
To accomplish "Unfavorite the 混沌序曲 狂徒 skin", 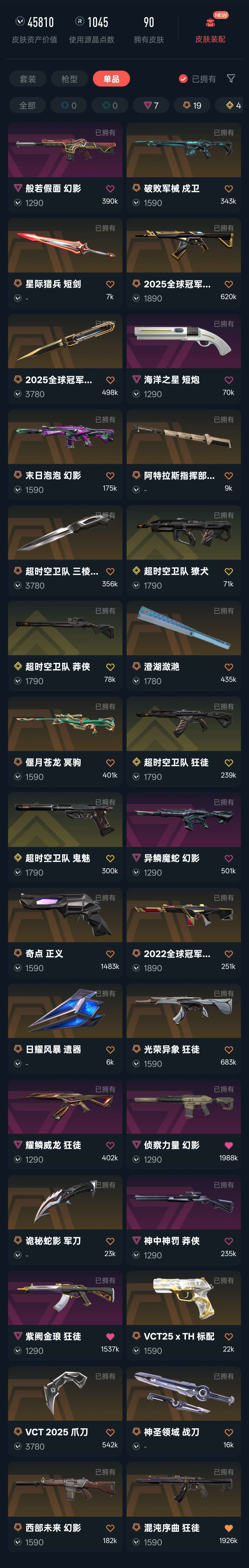I will (229, 1528).
